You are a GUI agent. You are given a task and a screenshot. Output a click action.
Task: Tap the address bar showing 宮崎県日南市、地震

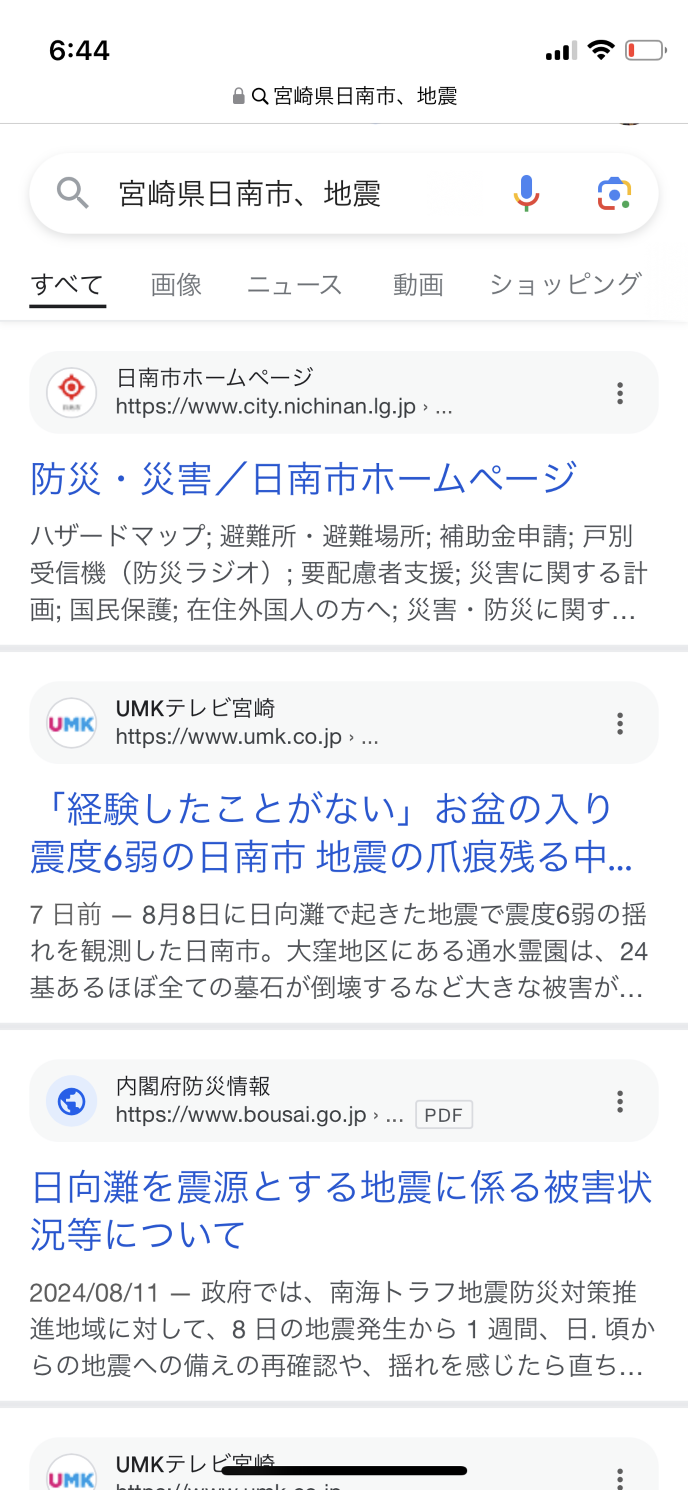pyautogui.click(x=344, y=96)
